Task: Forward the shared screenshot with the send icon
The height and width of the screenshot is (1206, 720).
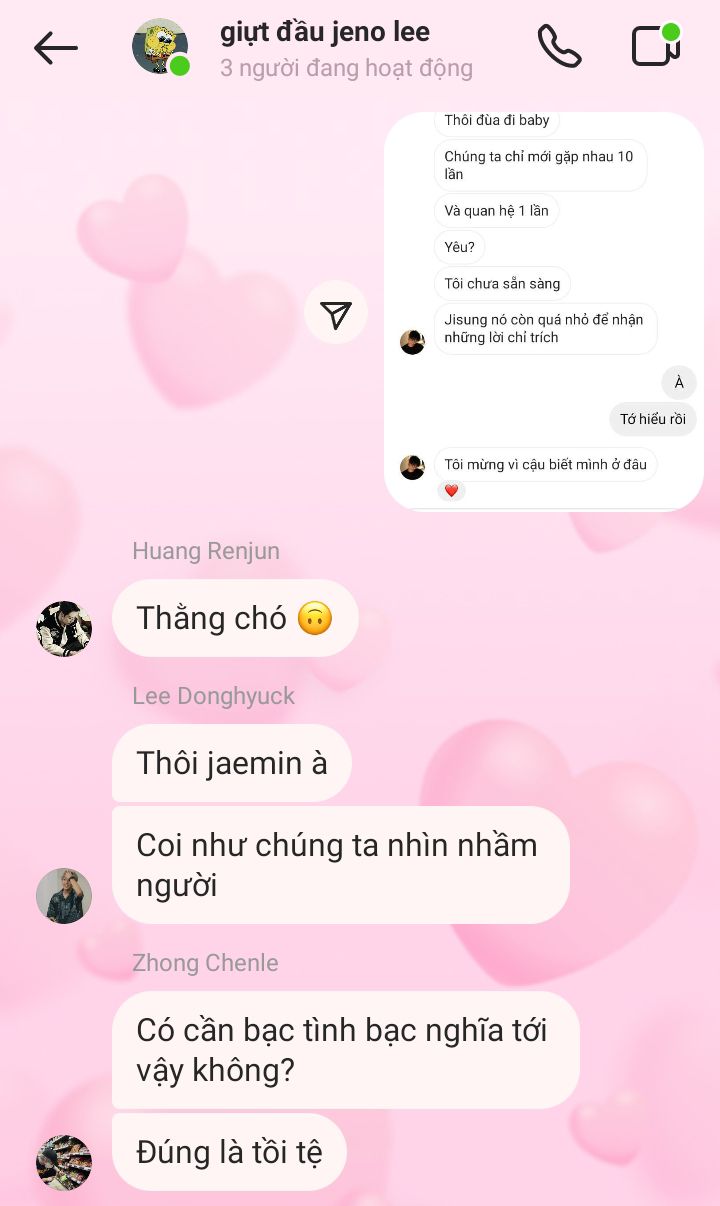Action: pyautogui.click(x=336, y=313)
